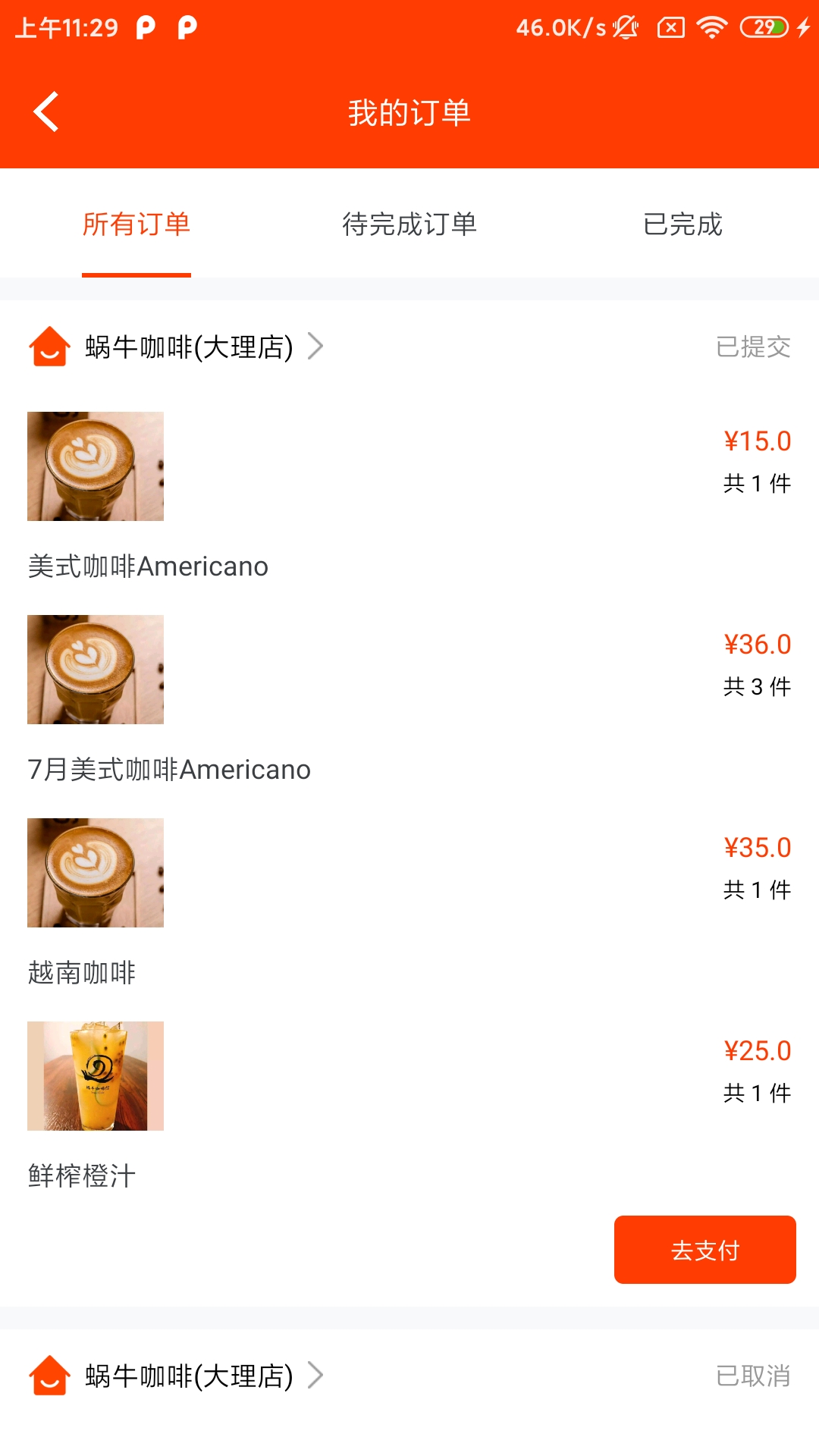The height and width of the screenshot is (1456, 819).
Task: Tap 去支付 to pay for the order
Action: (x=704, y=1250)
